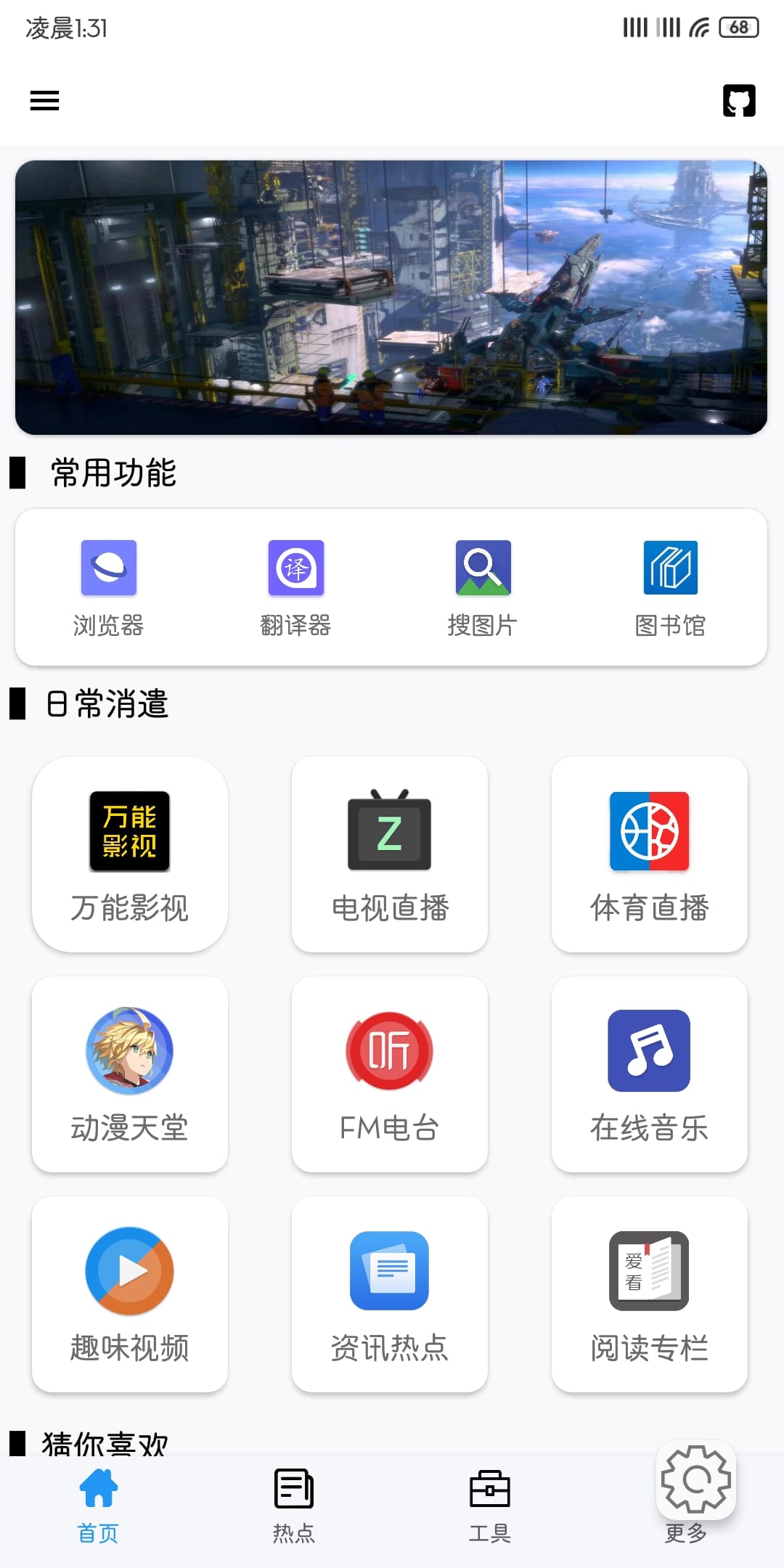Open 体育直播 sports streaming
The image size is (784, 1568).
pos(650,854)
